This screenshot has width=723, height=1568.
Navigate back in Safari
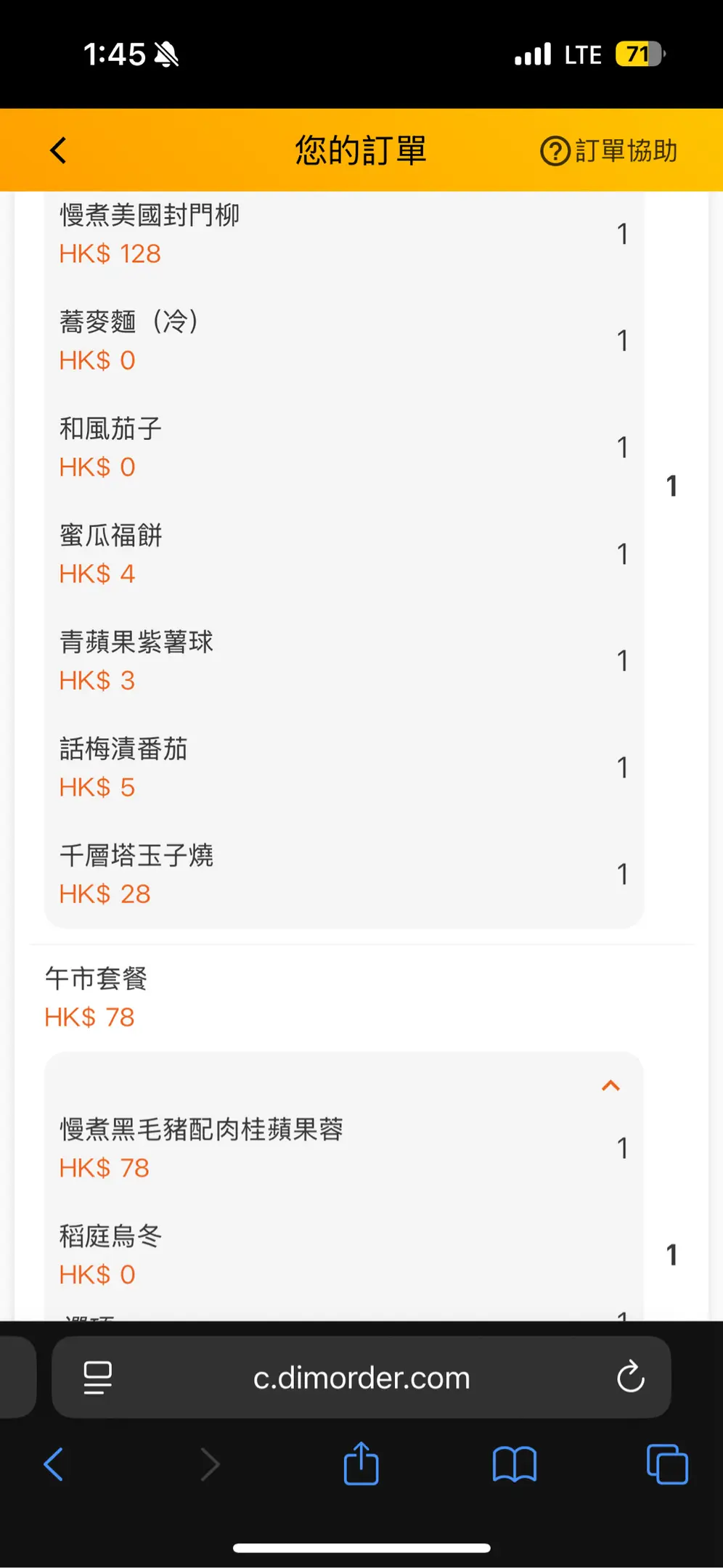54,1464
